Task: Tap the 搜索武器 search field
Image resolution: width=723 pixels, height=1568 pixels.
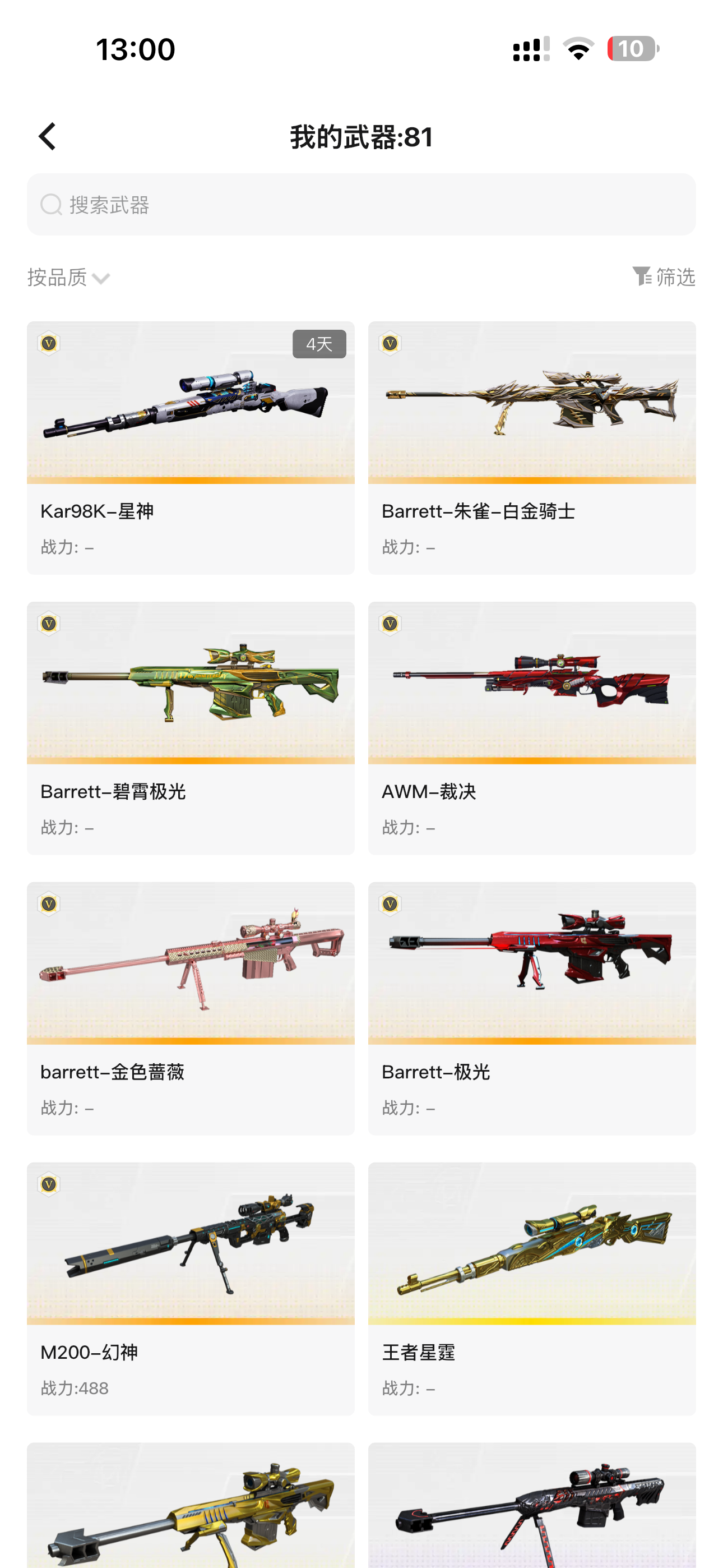Action: pos(361,205)
